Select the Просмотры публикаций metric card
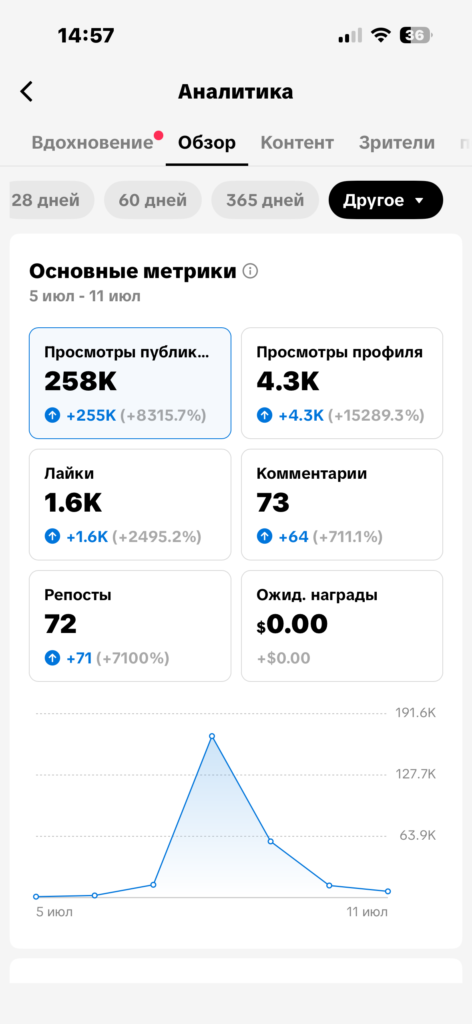 pyautogui.click(x=130, y=383)
